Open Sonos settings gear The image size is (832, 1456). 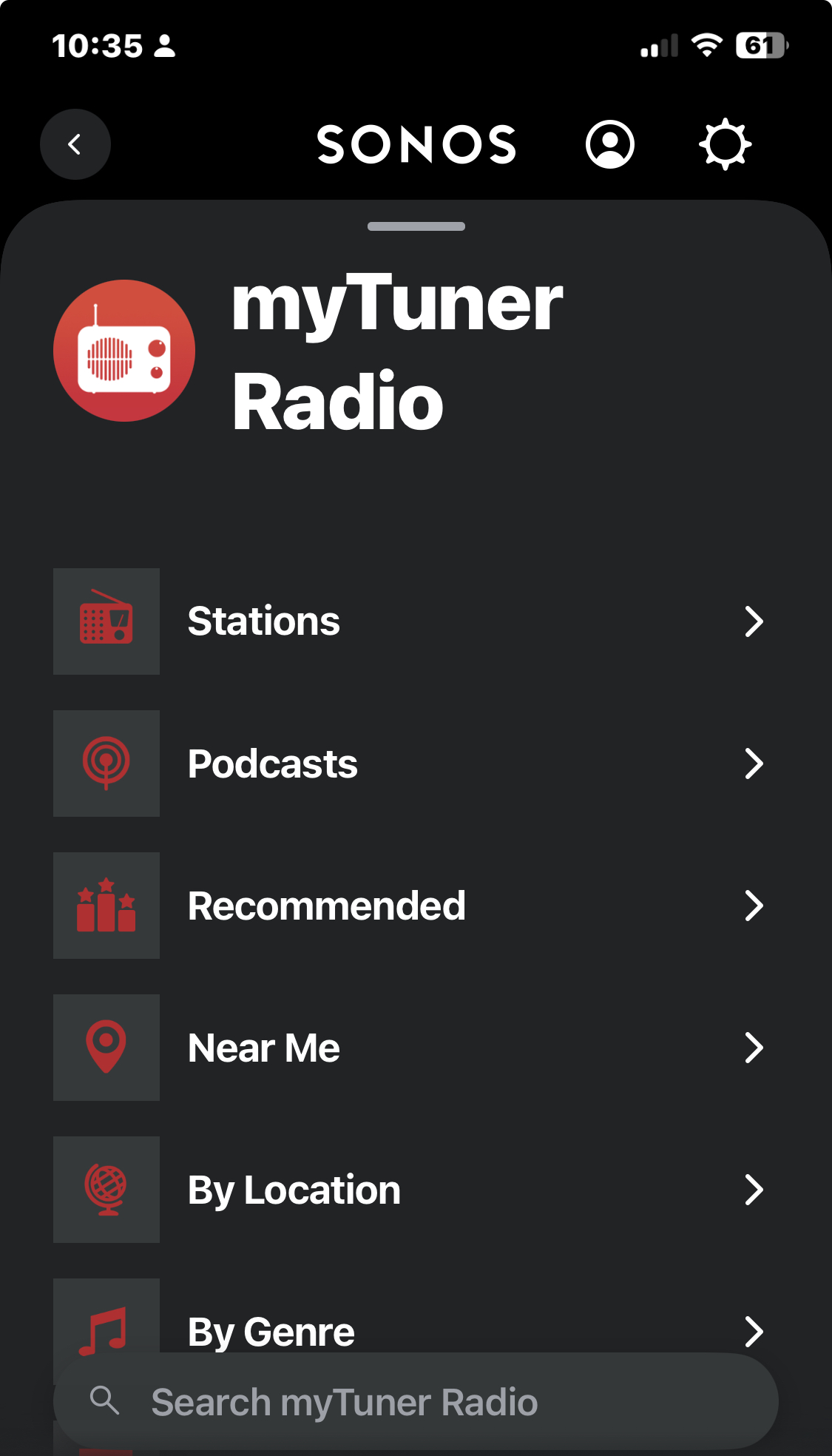tap(725, 144)
